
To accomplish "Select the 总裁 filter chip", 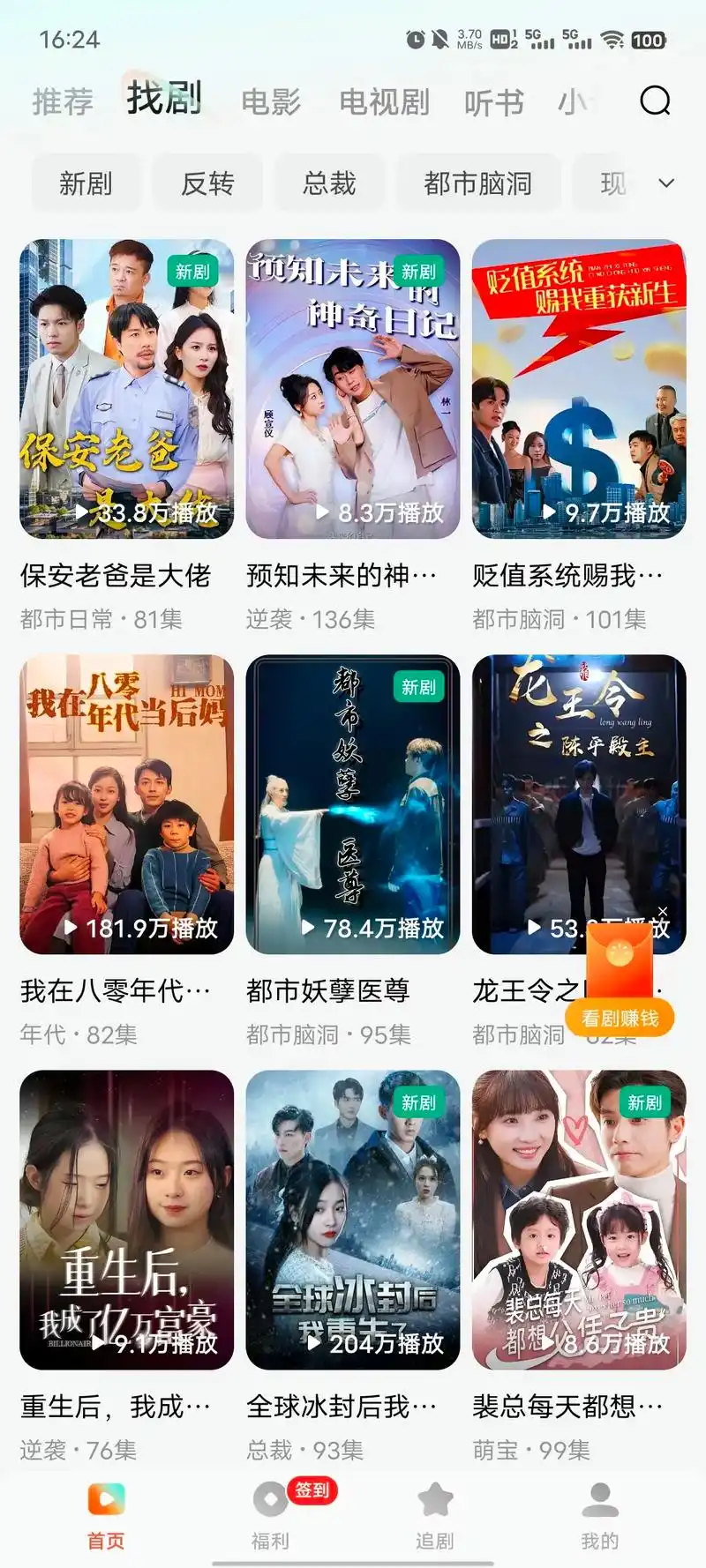I will pos(329,183).
